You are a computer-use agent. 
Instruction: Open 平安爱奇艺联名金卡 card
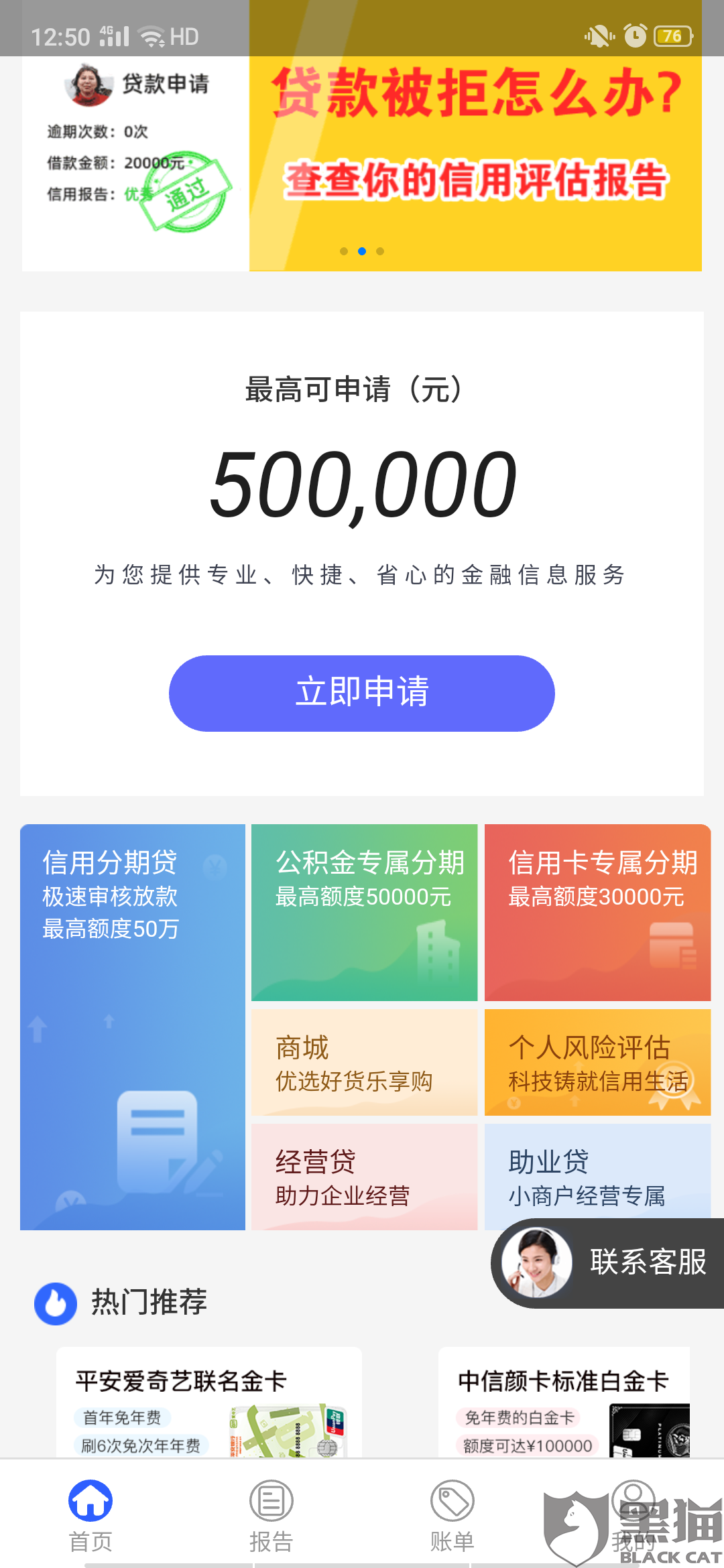point(209,1402)
